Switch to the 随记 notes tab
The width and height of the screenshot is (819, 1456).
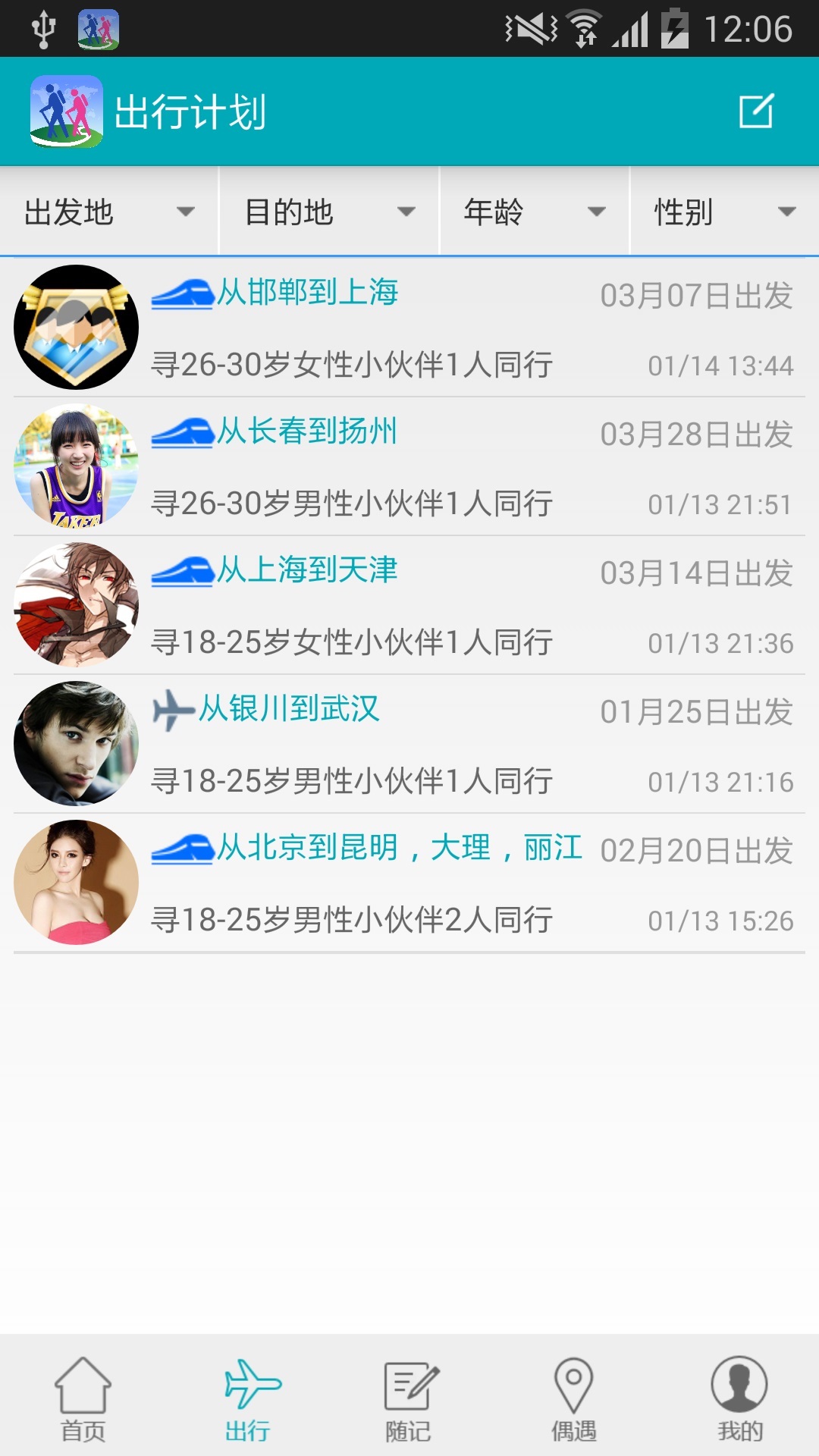point(409,1398)
